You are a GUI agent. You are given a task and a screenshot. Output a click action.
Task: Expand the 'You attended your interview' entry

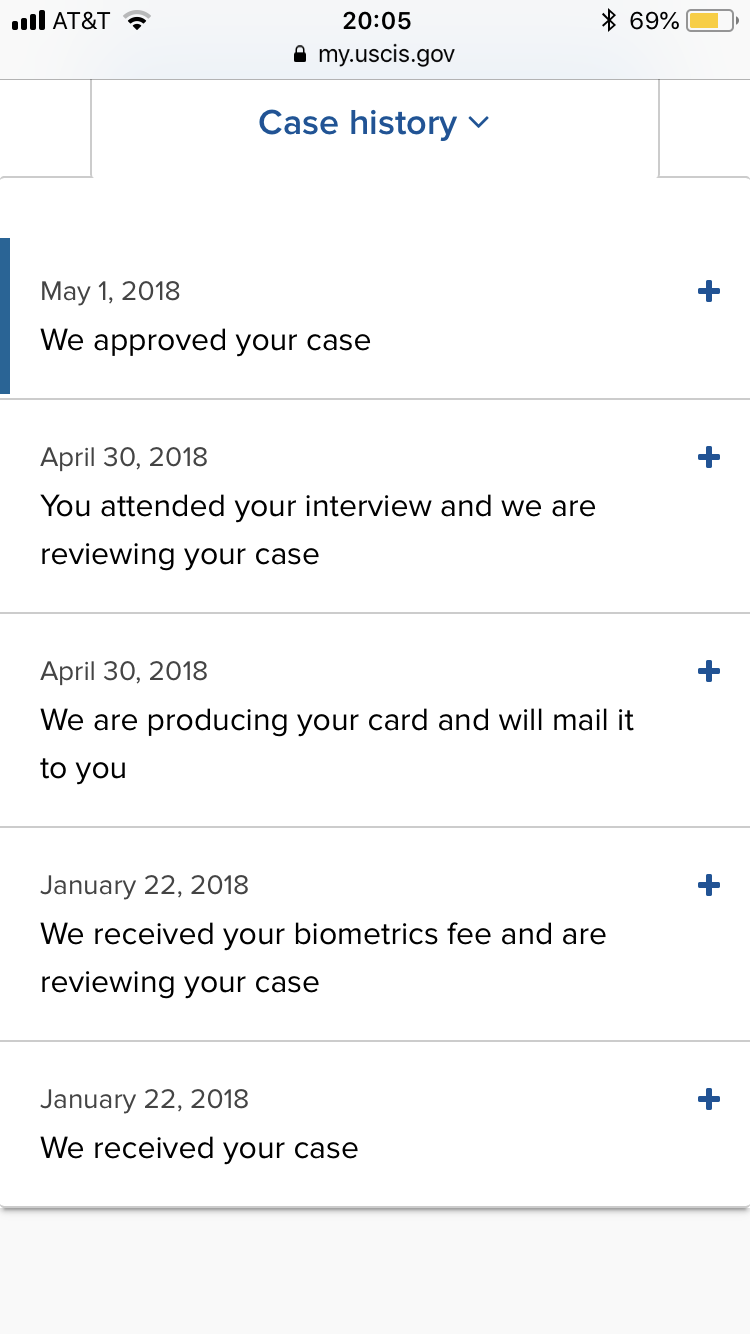tap(708, 457)
